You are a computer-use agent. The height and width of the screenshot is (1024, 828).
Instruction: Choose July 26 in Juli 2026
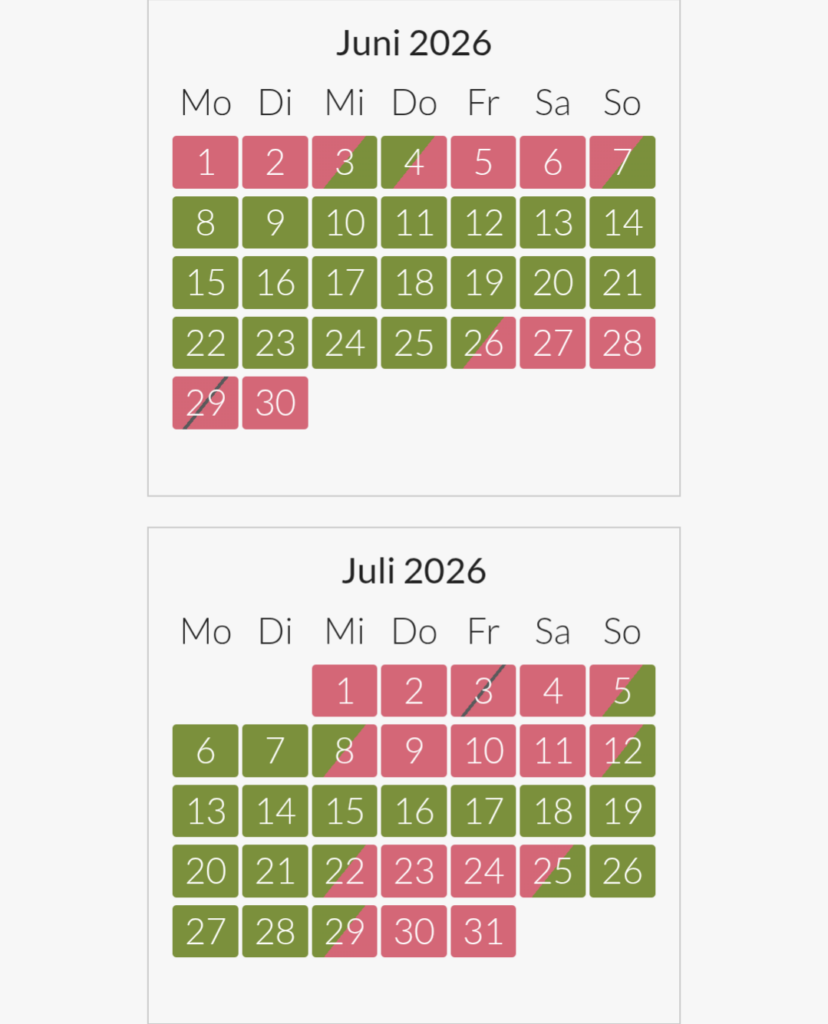(x=622, y=871)
